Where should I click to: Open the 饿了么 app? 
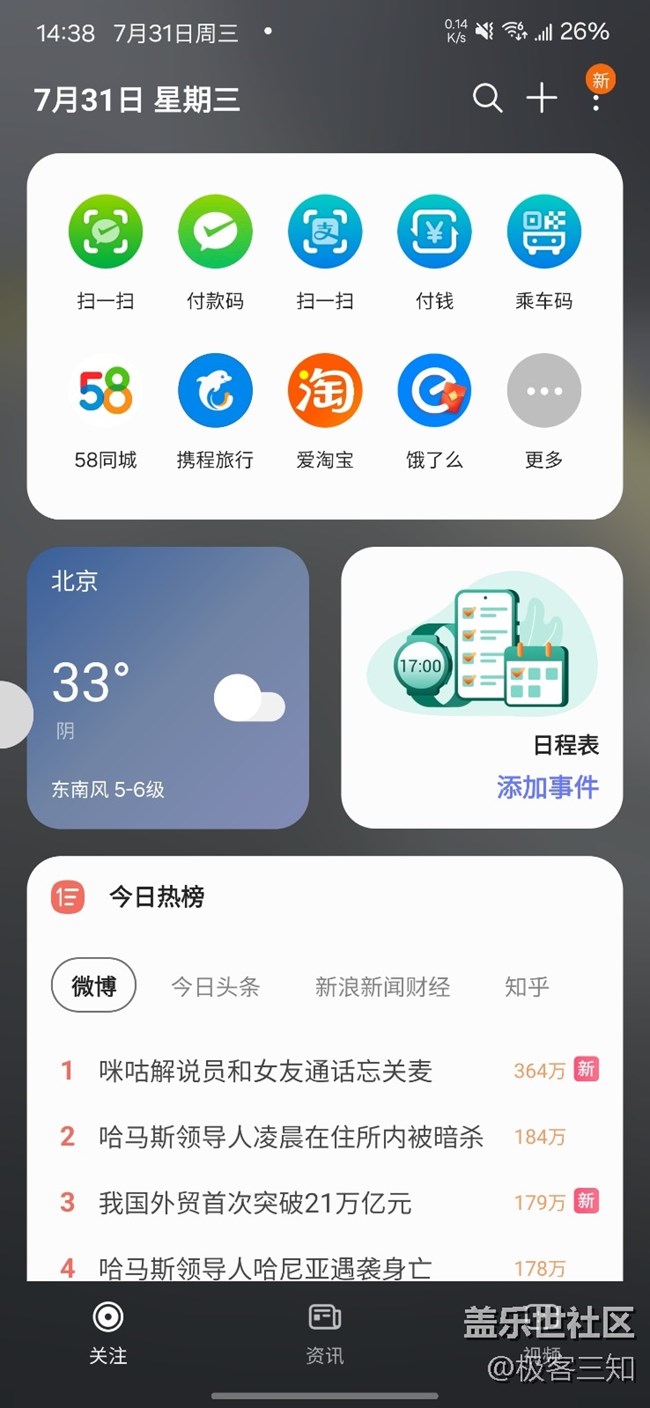[434, 391]
